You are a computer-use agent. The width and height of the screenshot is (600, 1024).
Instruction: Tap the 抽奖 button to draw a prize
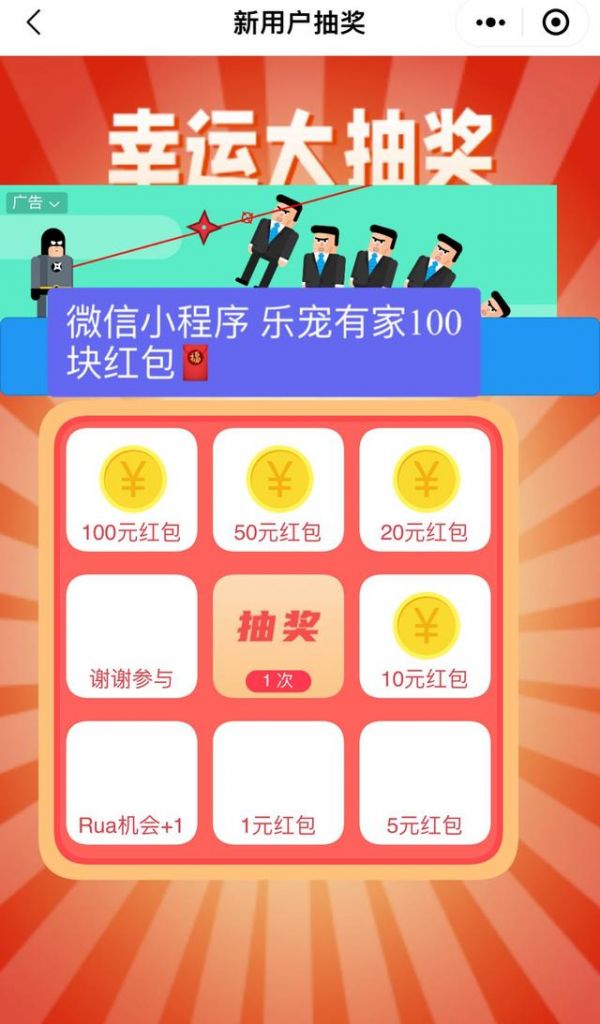(x=278, y=636)
